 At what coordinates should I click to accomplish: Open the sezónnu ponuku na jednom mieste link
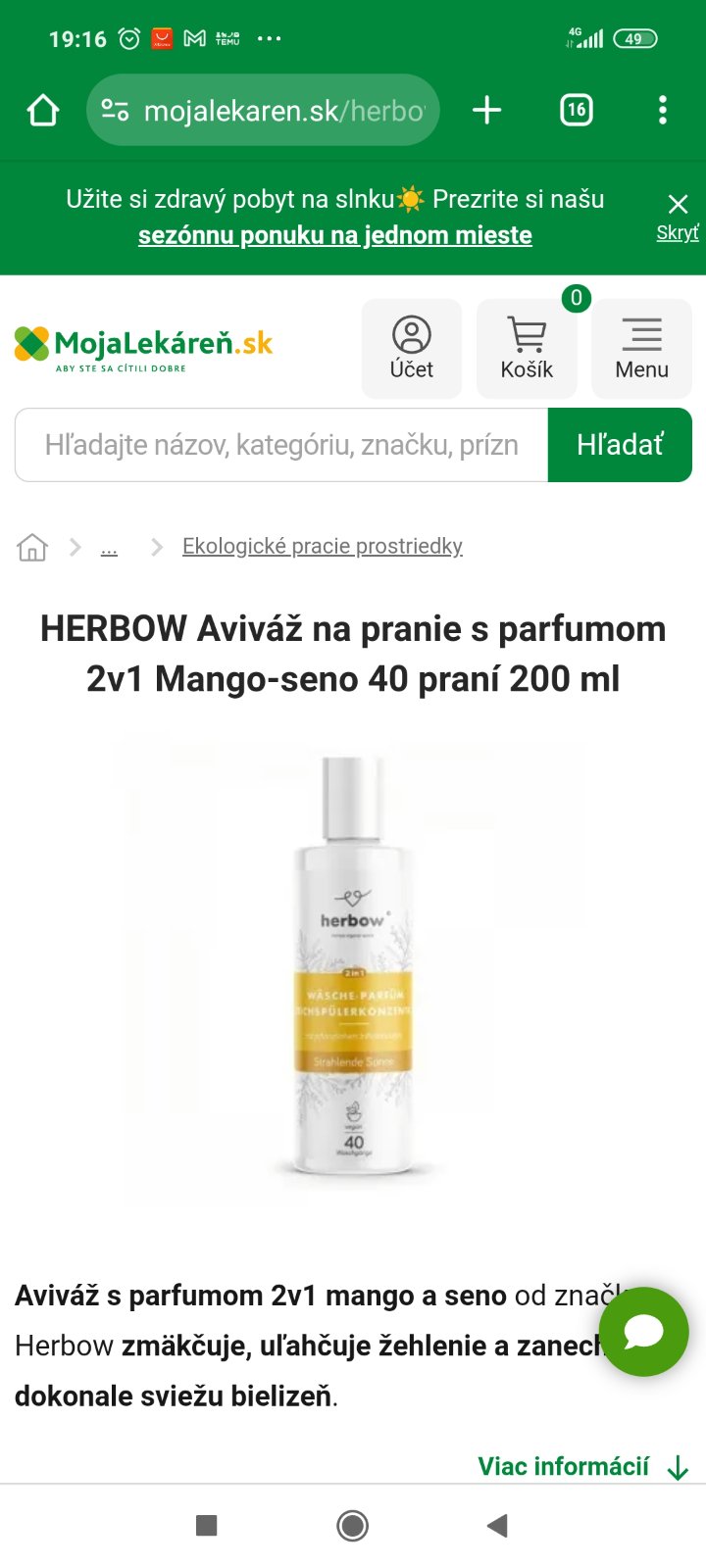click(334, 236)
